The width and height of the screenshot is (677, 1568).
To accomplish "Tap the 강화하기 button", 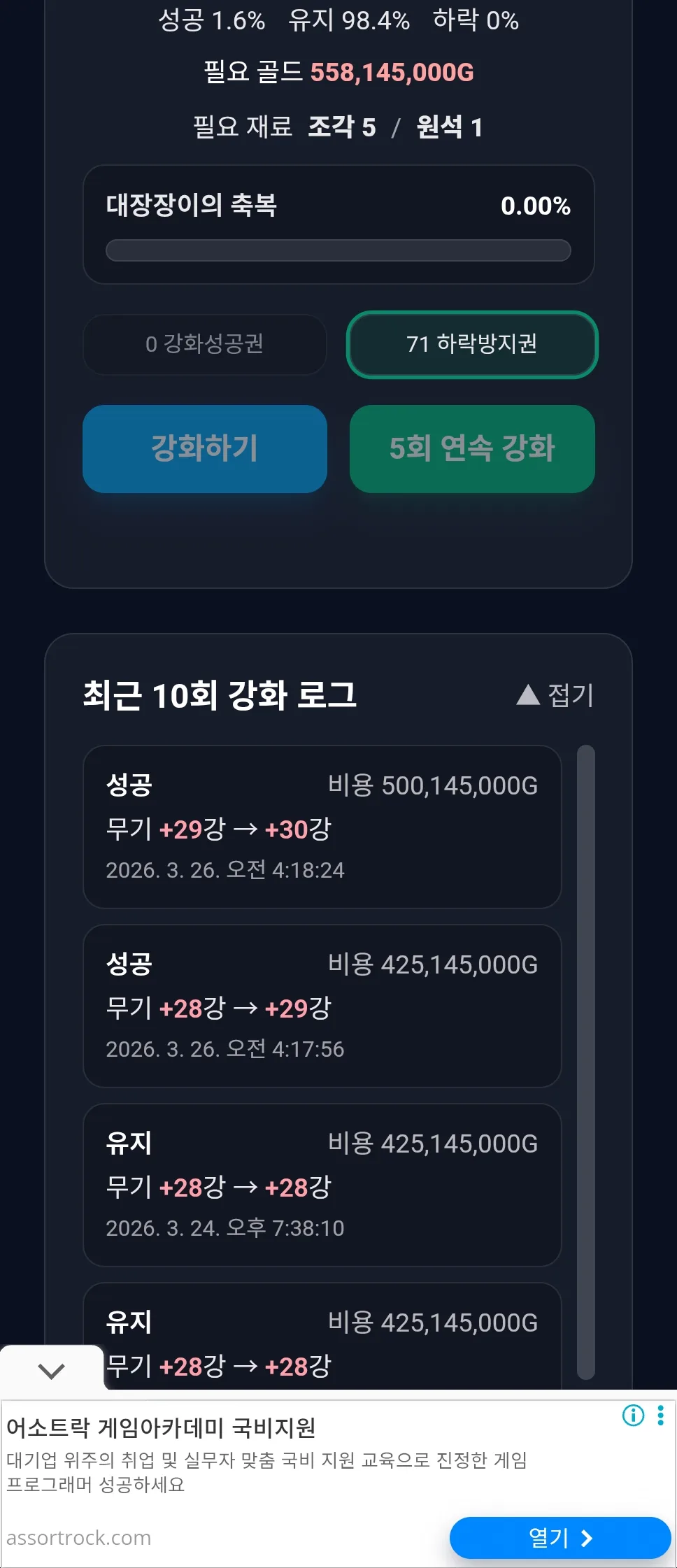I will (205, 448).
